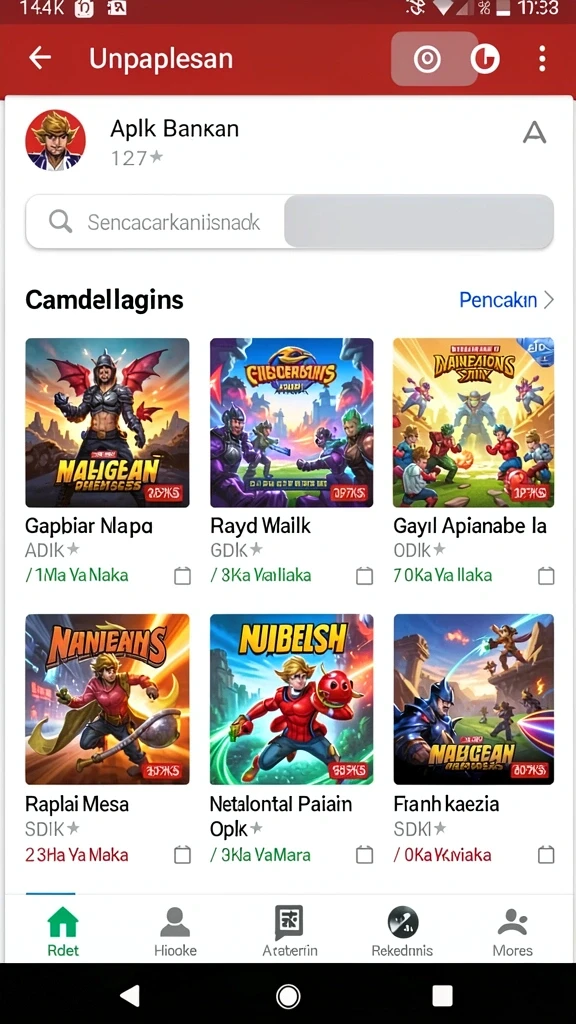Switch to the Rekednnis tab
Image resolution: width=576 pixels, height=1024 pixels.
(x=402, y=931)
